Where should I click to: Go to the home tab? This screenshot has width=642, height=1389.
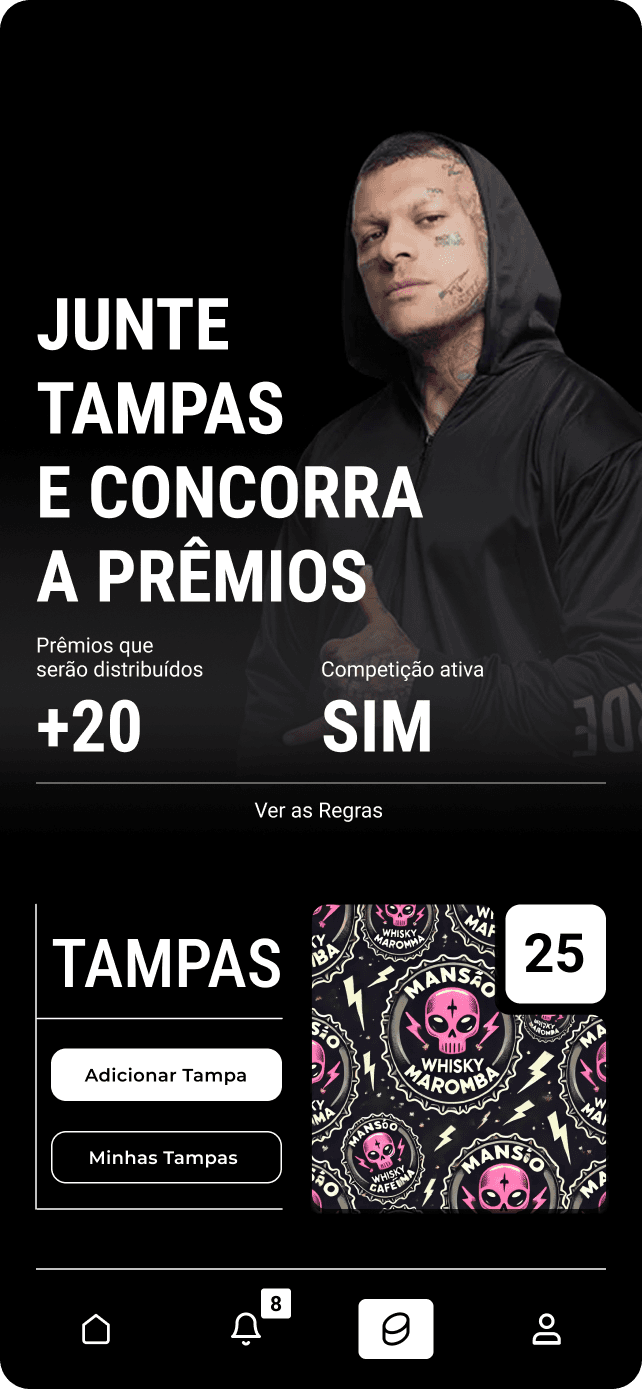pyautogui.click(x=96, y=1329)
